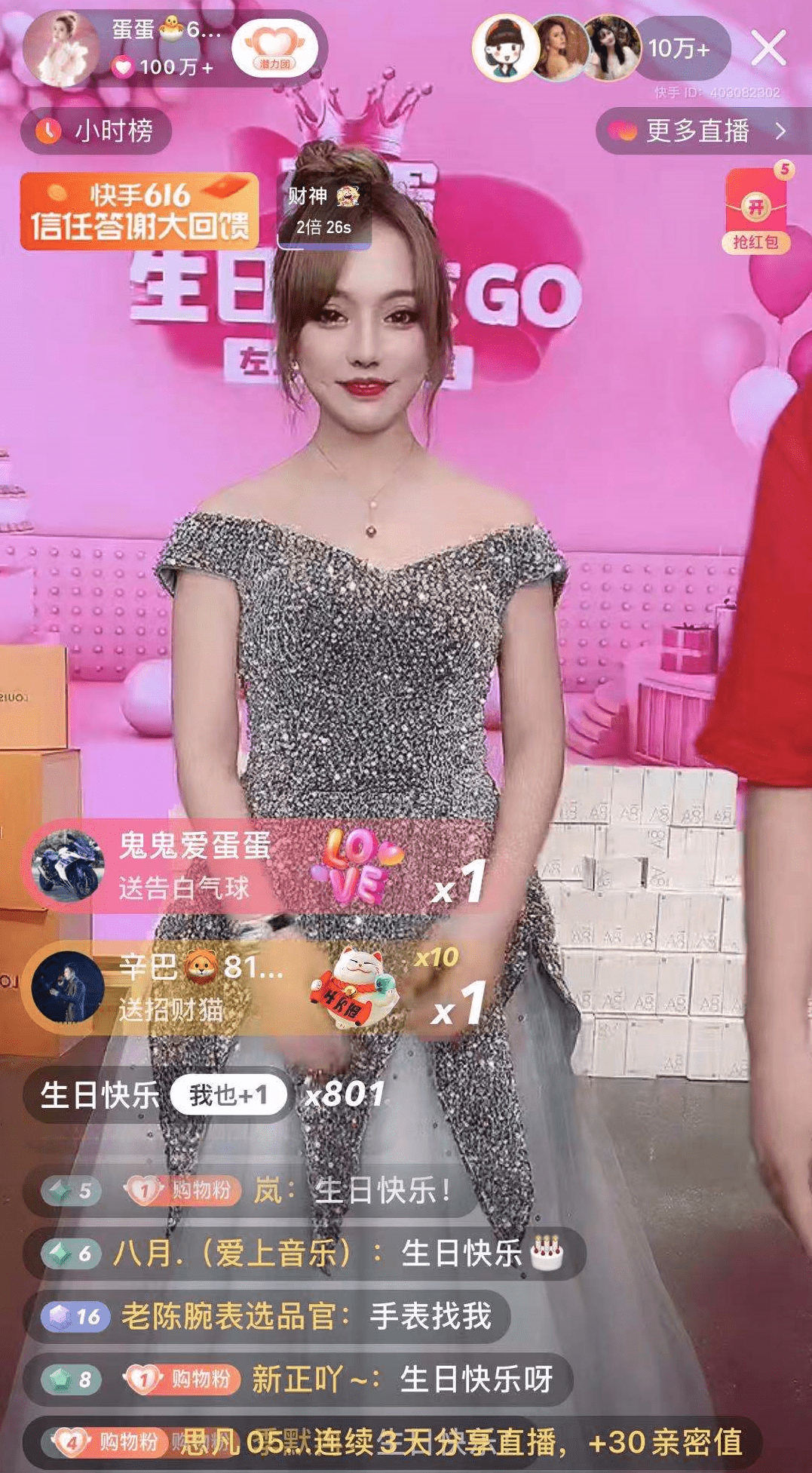Open 辛巴 gift sender avatar
Screen dimensions: 812x1473
coord(67,987)
